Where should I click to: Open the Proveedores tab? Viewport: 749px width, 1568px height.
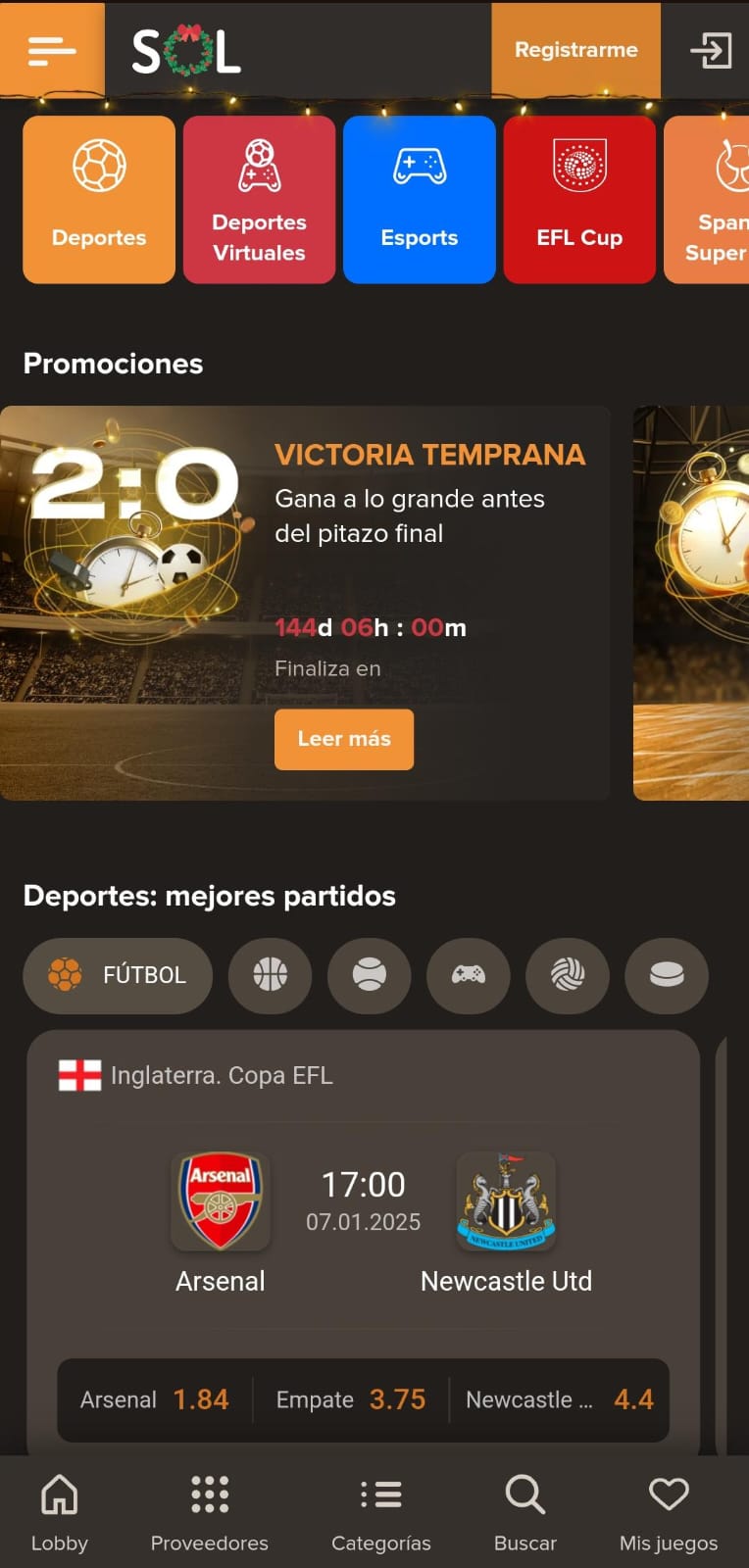tap(209, 1514)
